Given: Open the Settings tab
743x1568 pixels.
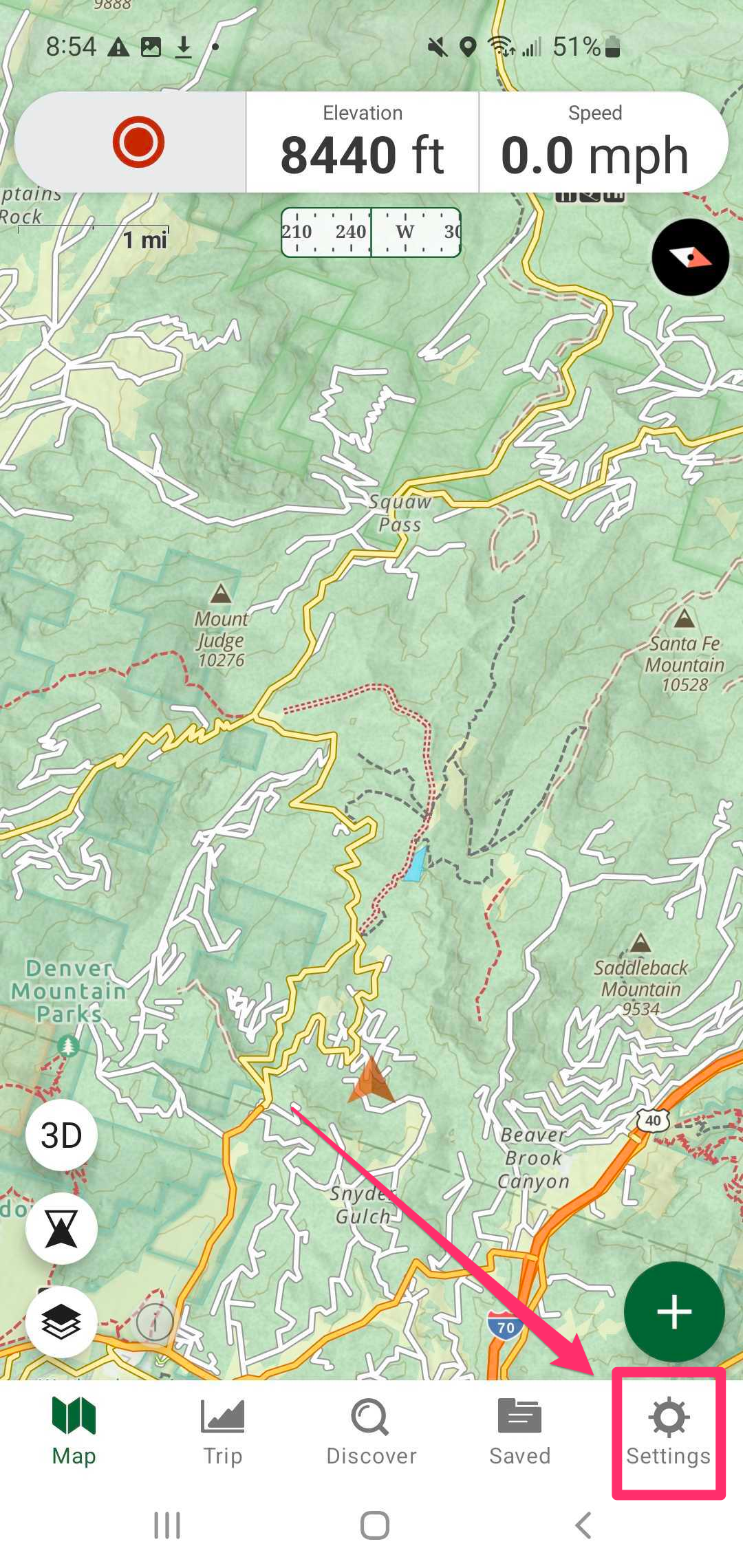Looking at the screenshot, I should tap(668, 1433).
